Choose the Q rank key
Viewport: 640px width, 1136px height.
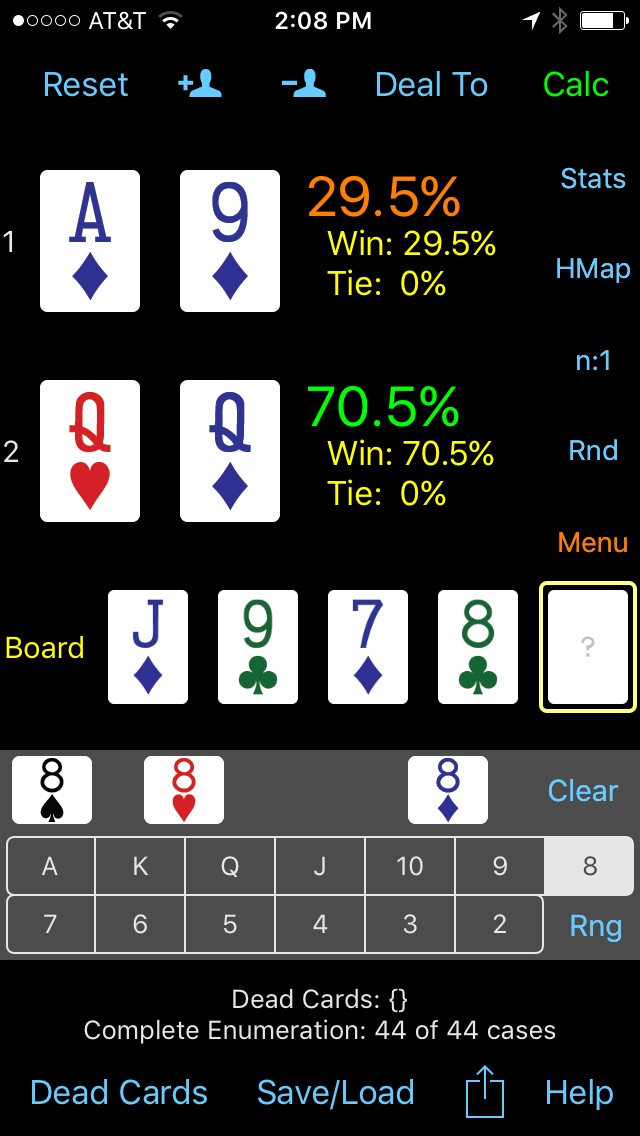tap(230, 866)
